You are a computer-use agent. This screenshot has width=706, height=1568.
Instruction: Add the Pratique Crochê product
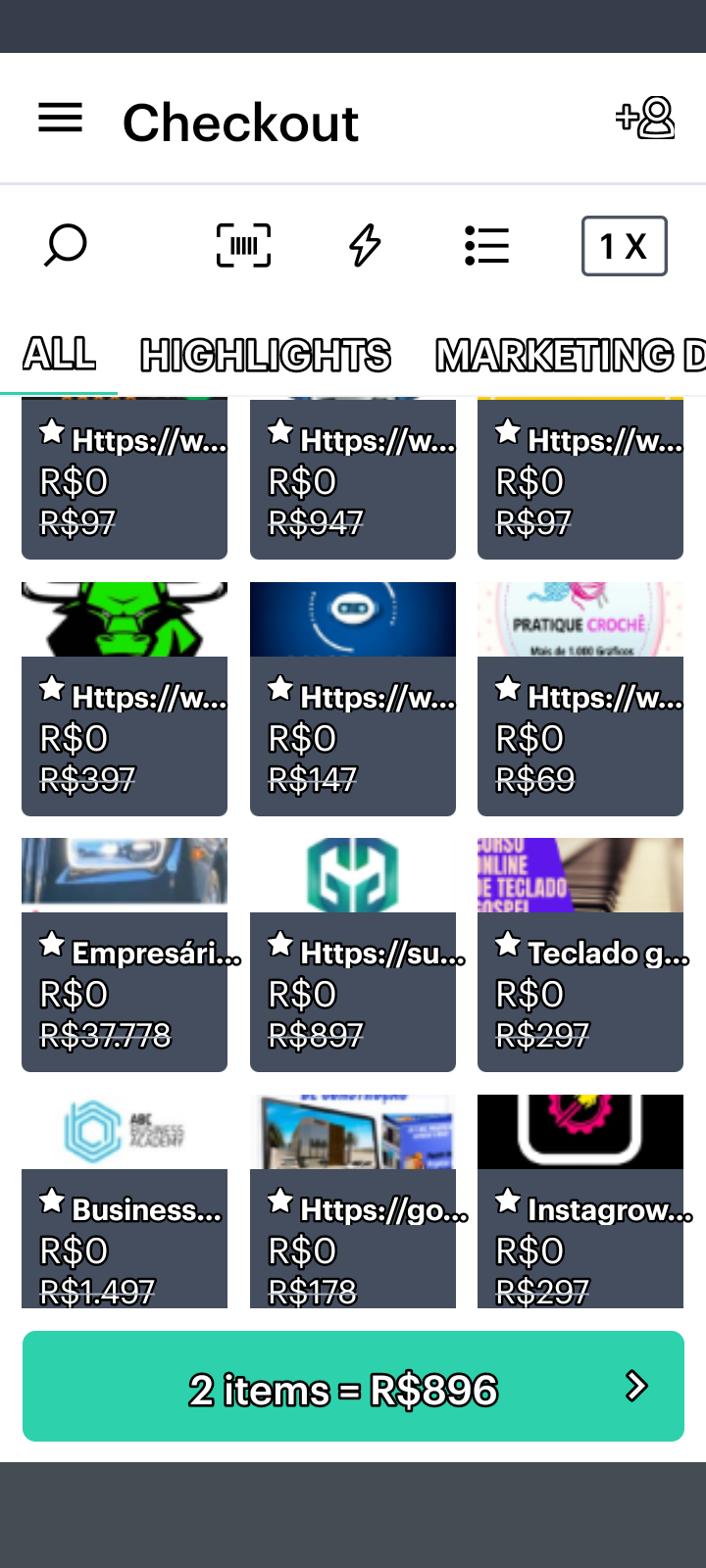[580, 699]
